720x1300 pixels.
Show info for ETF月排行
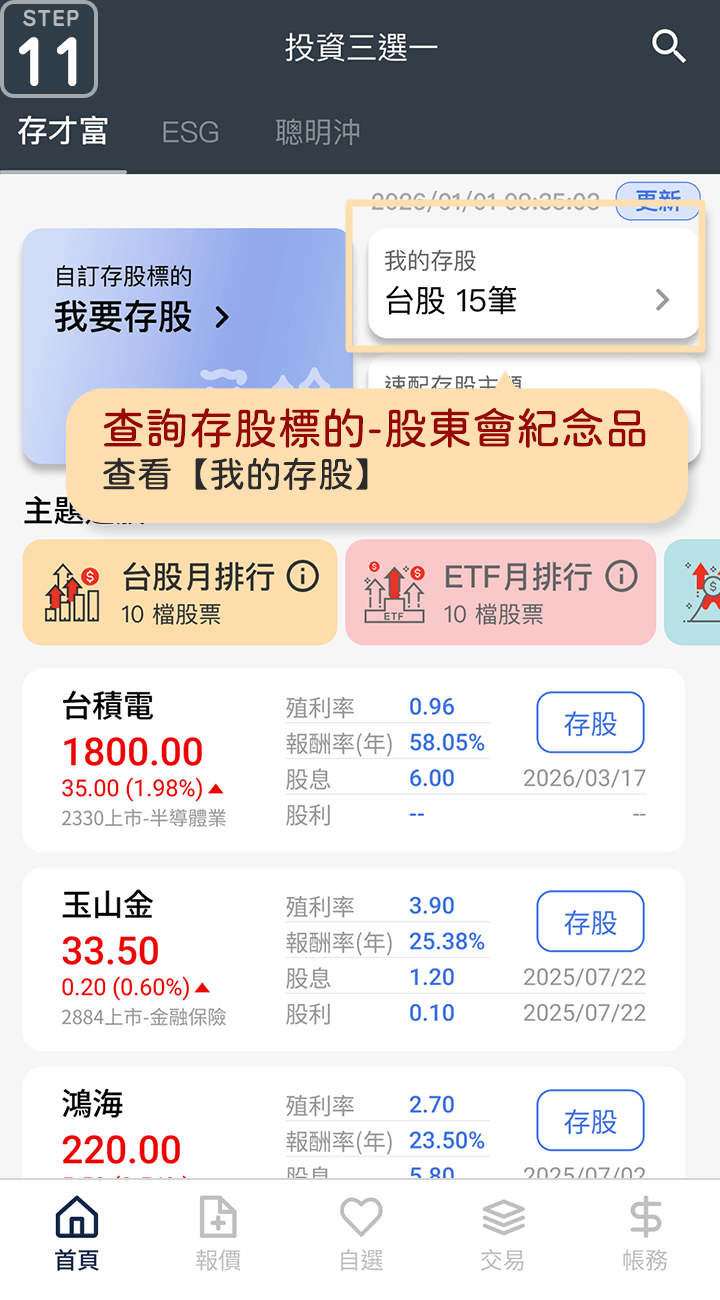tap(621, 576)
